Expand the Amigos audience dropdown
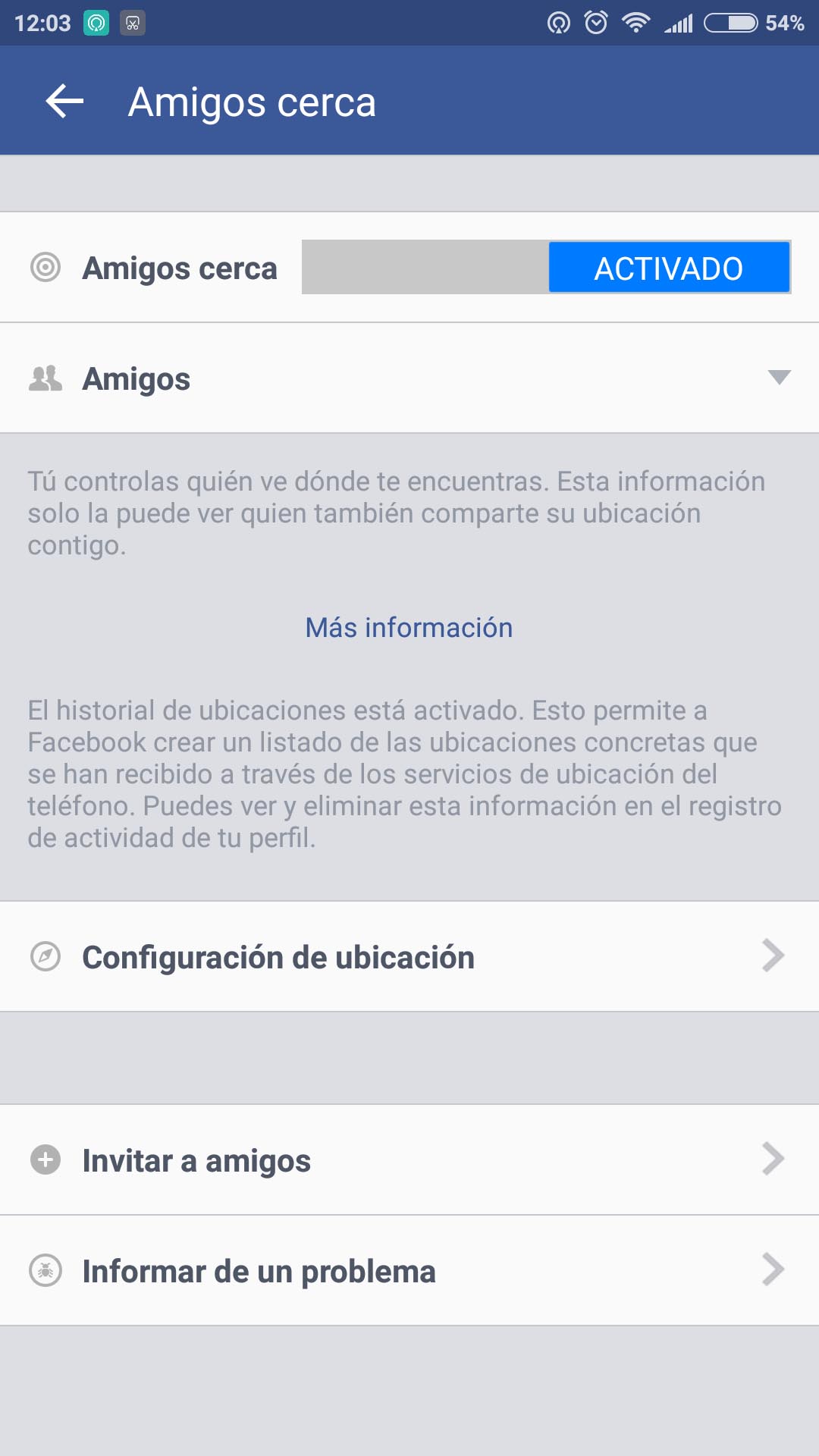 409,378
